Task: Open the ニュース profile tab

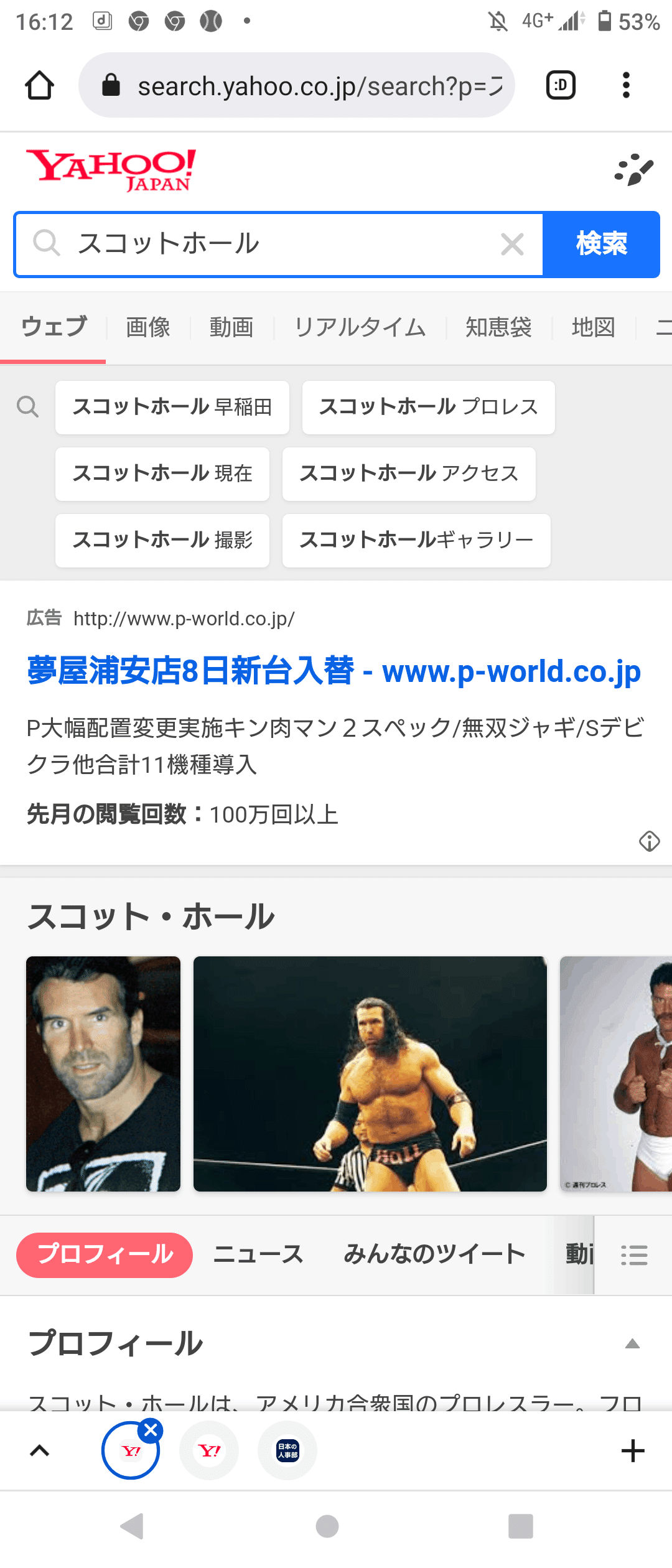Action: point(258,1255)
